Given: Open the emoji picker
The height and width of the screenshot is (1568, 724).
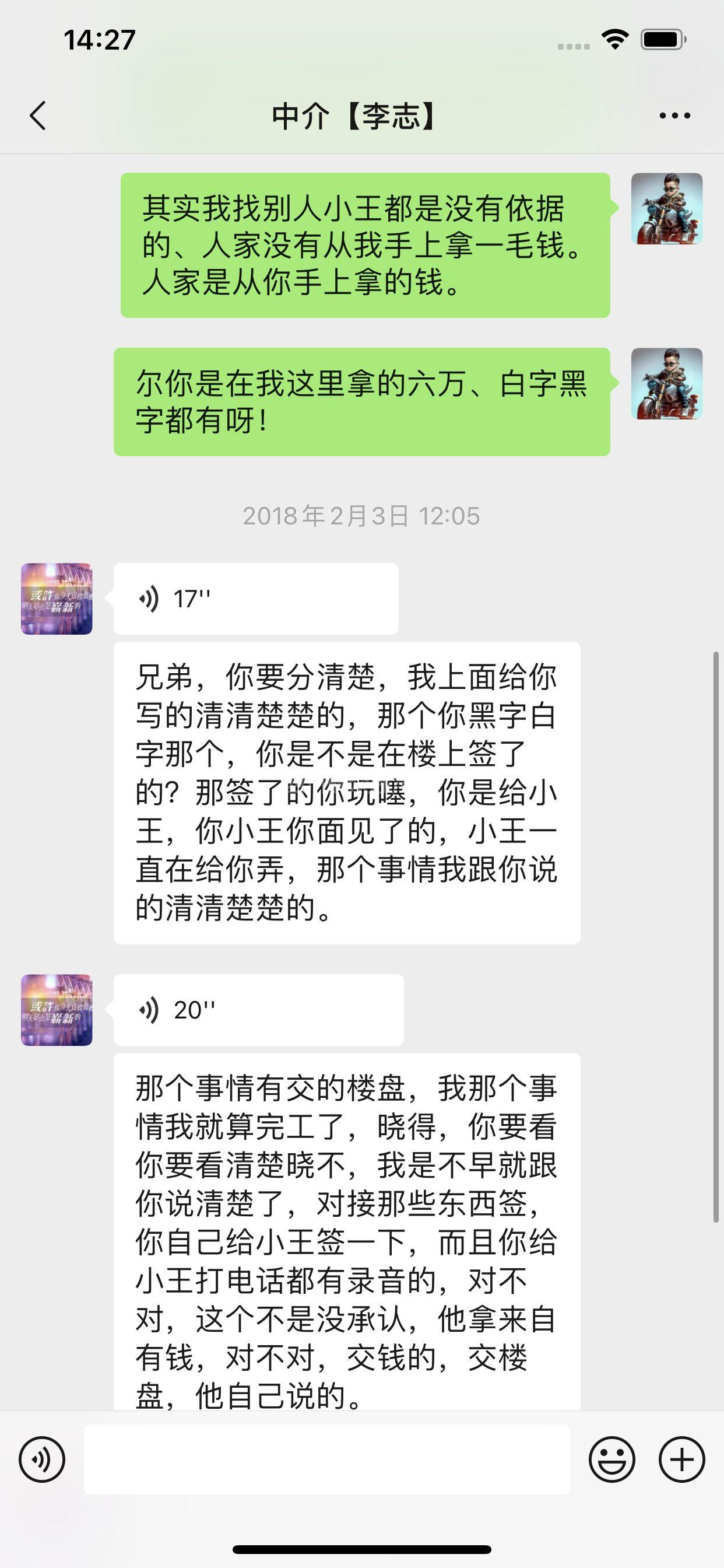Looking at the screenshot, I should point(611,1459).
